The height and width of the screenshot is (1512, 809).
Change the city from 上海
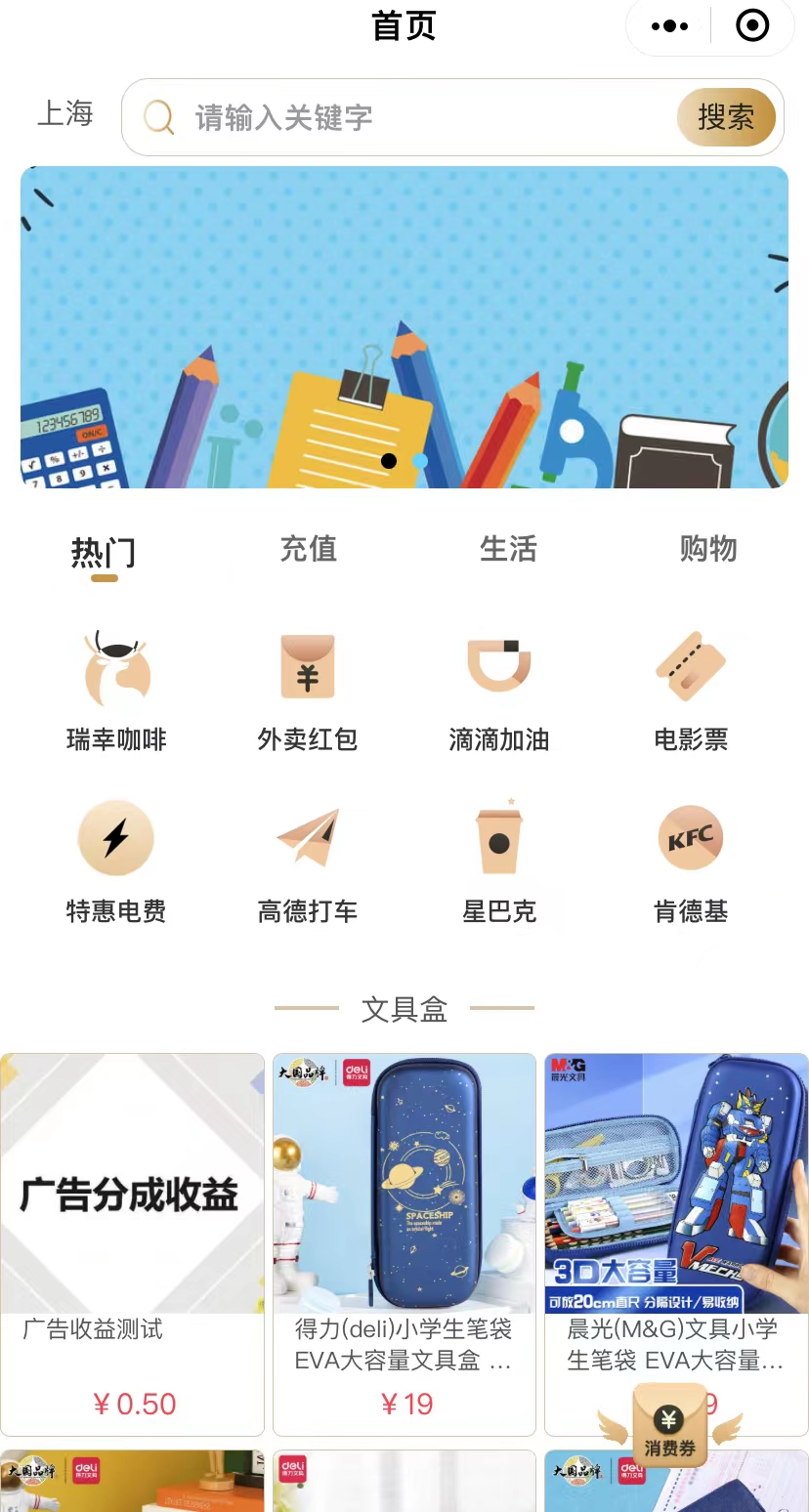(64, 114)
